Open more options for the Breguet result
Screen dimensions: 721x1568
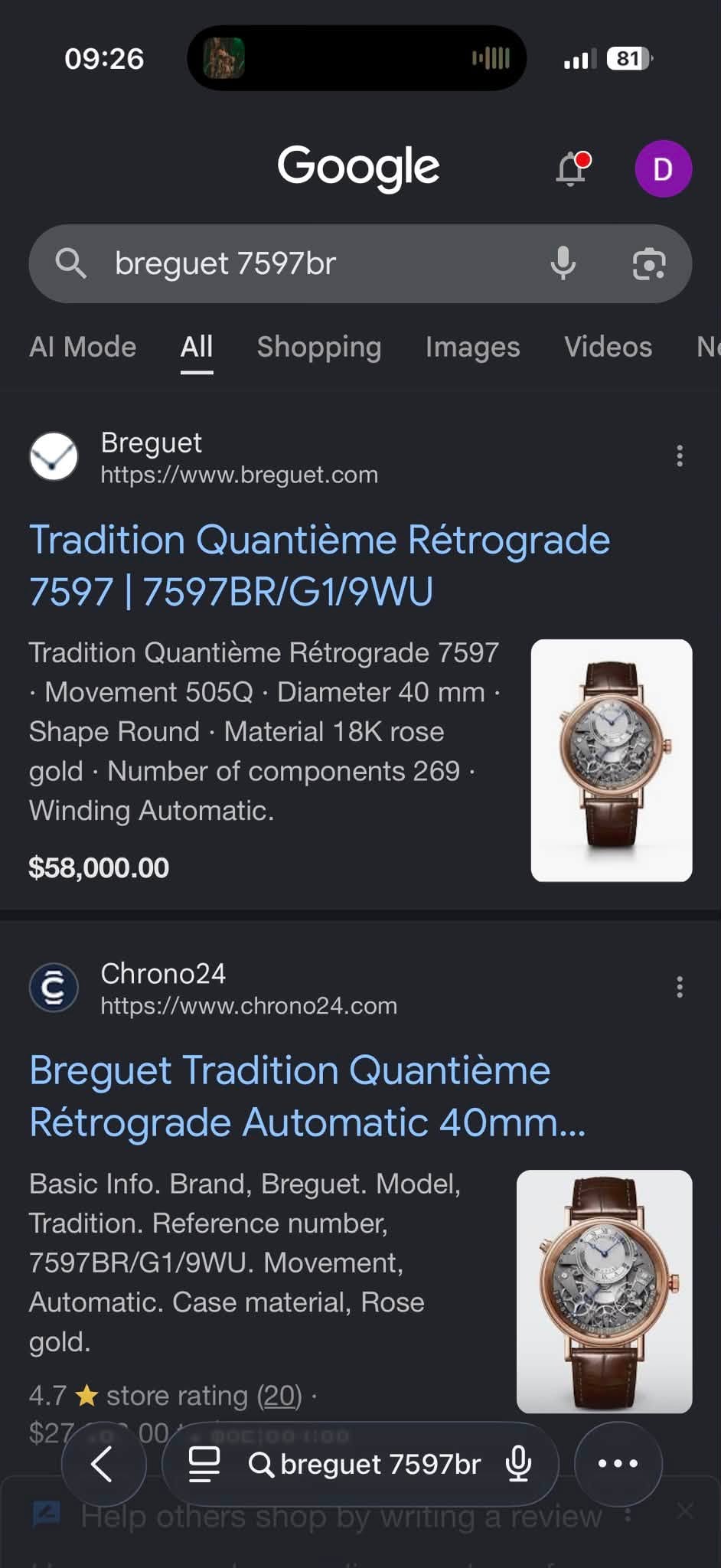pos(679,456)
